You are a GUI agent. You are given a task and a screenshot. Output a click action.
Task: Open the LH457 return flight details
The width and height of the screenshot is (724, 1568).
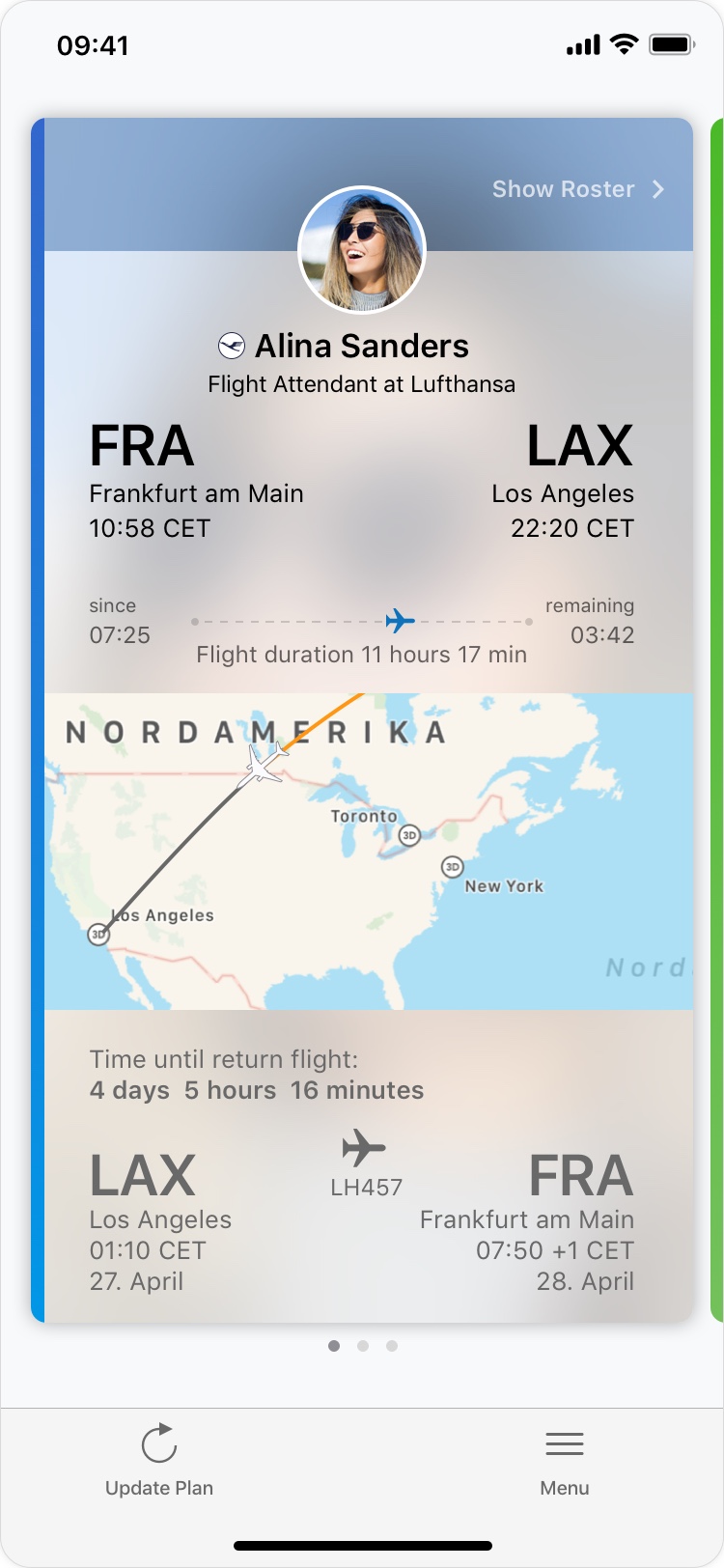point(365,1163)
